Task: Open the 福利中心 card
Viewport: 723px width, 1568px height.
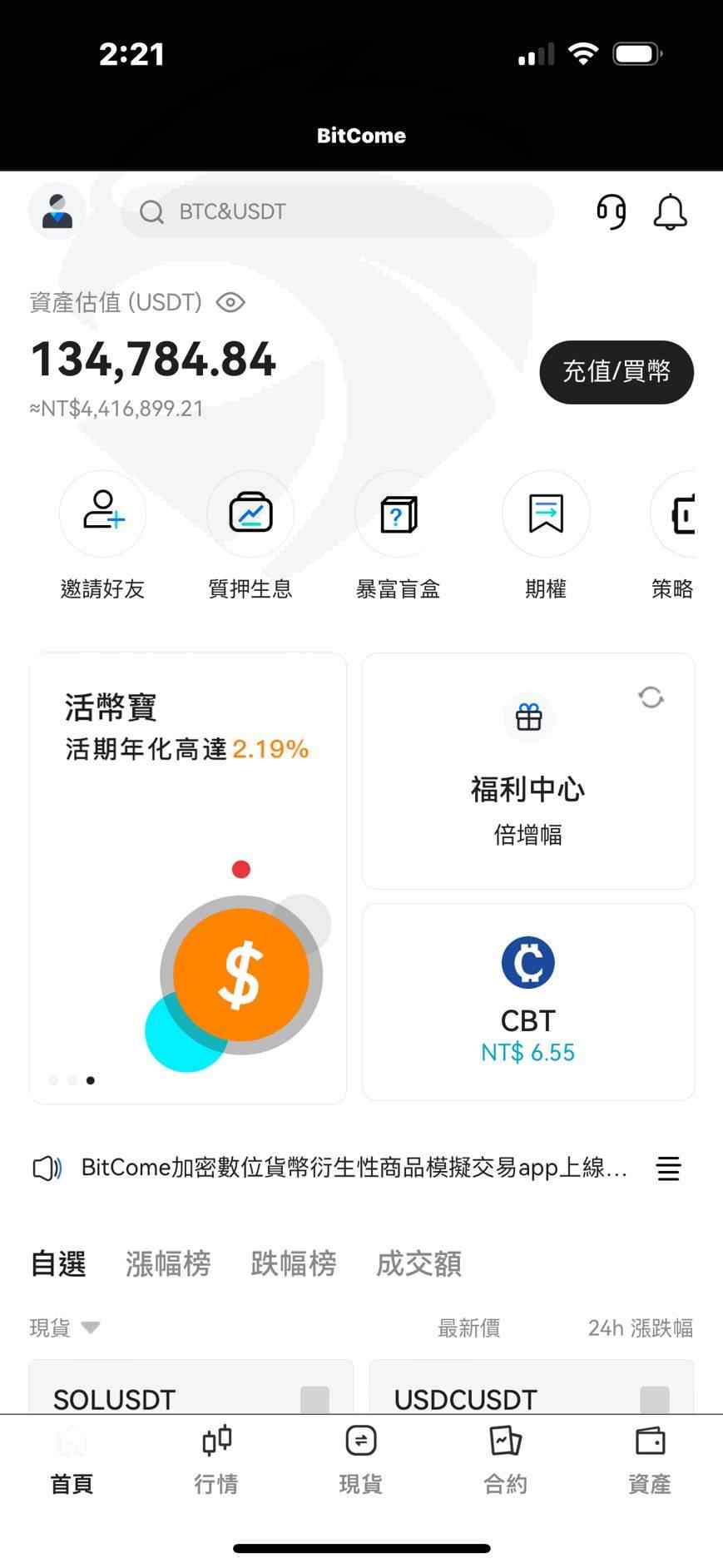Action: (528, 771)
